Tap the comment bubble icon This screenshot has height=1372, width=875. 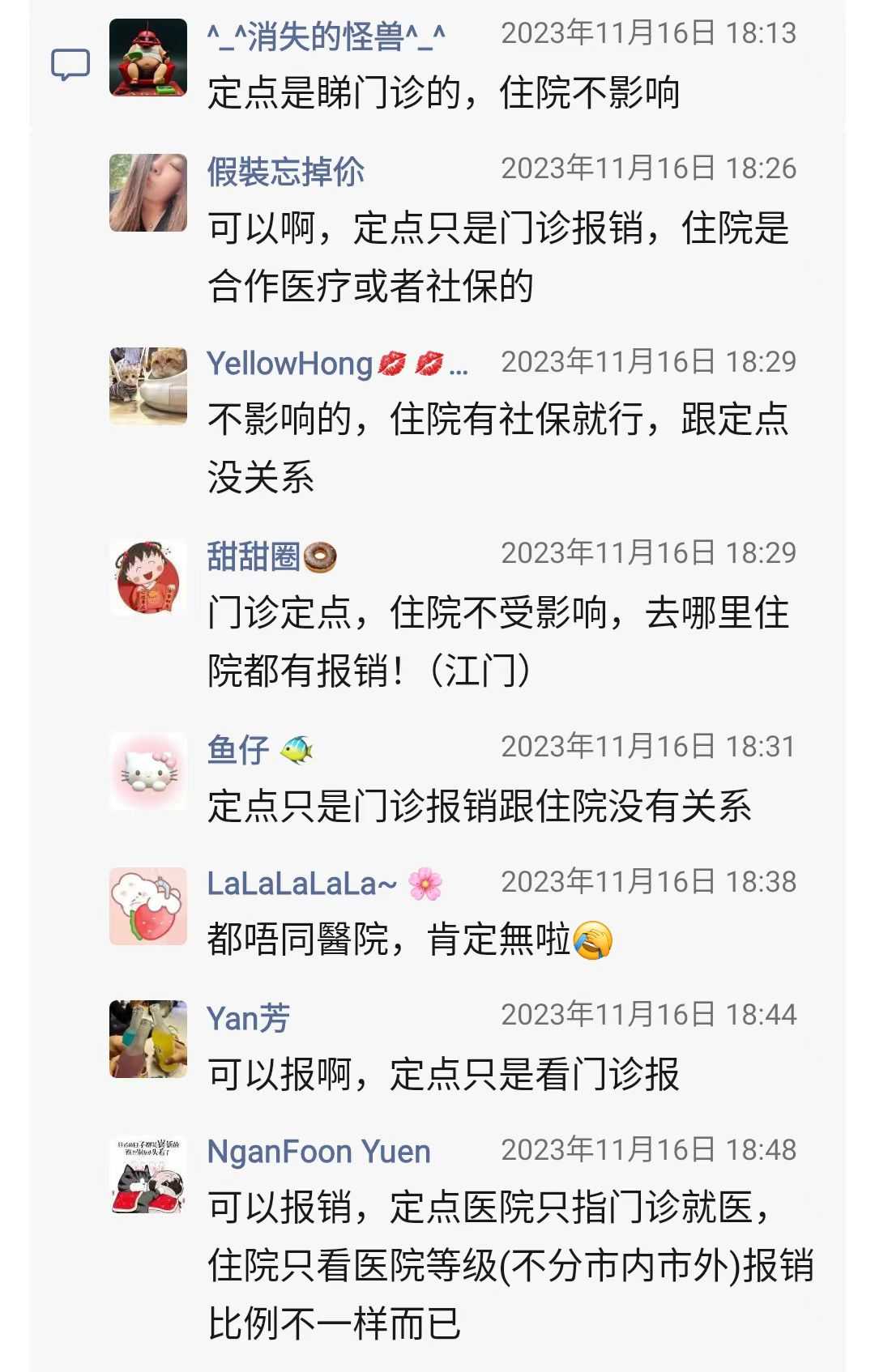(70, 65)
